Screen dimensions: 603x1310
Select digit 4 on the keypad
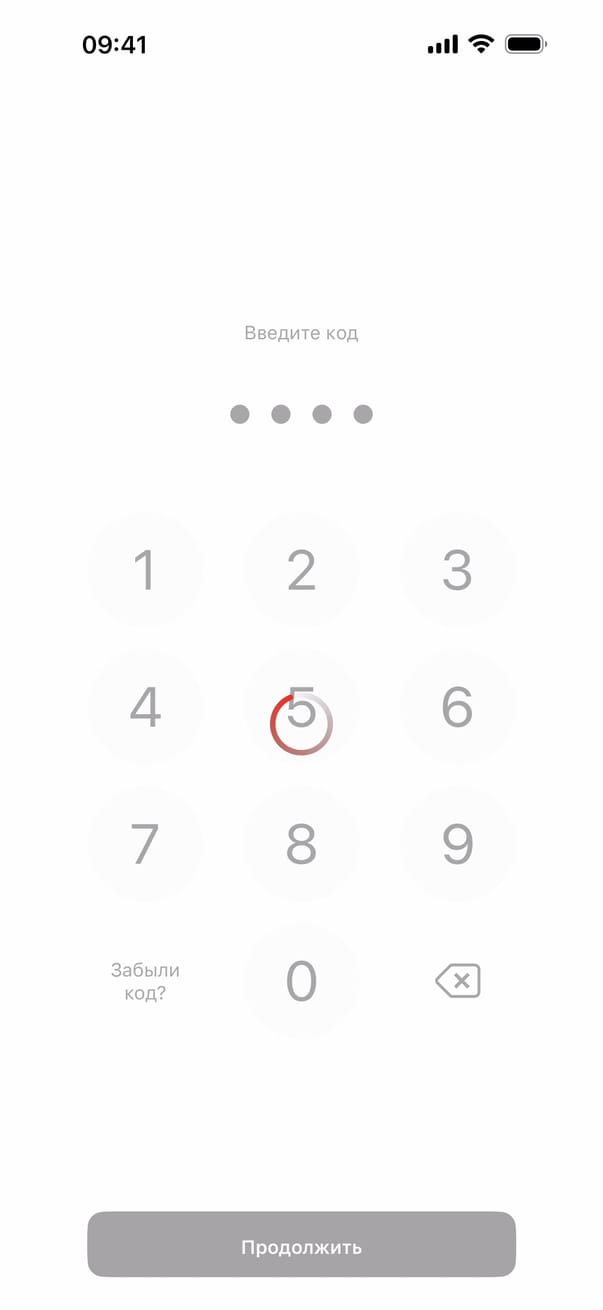(146, 707)
